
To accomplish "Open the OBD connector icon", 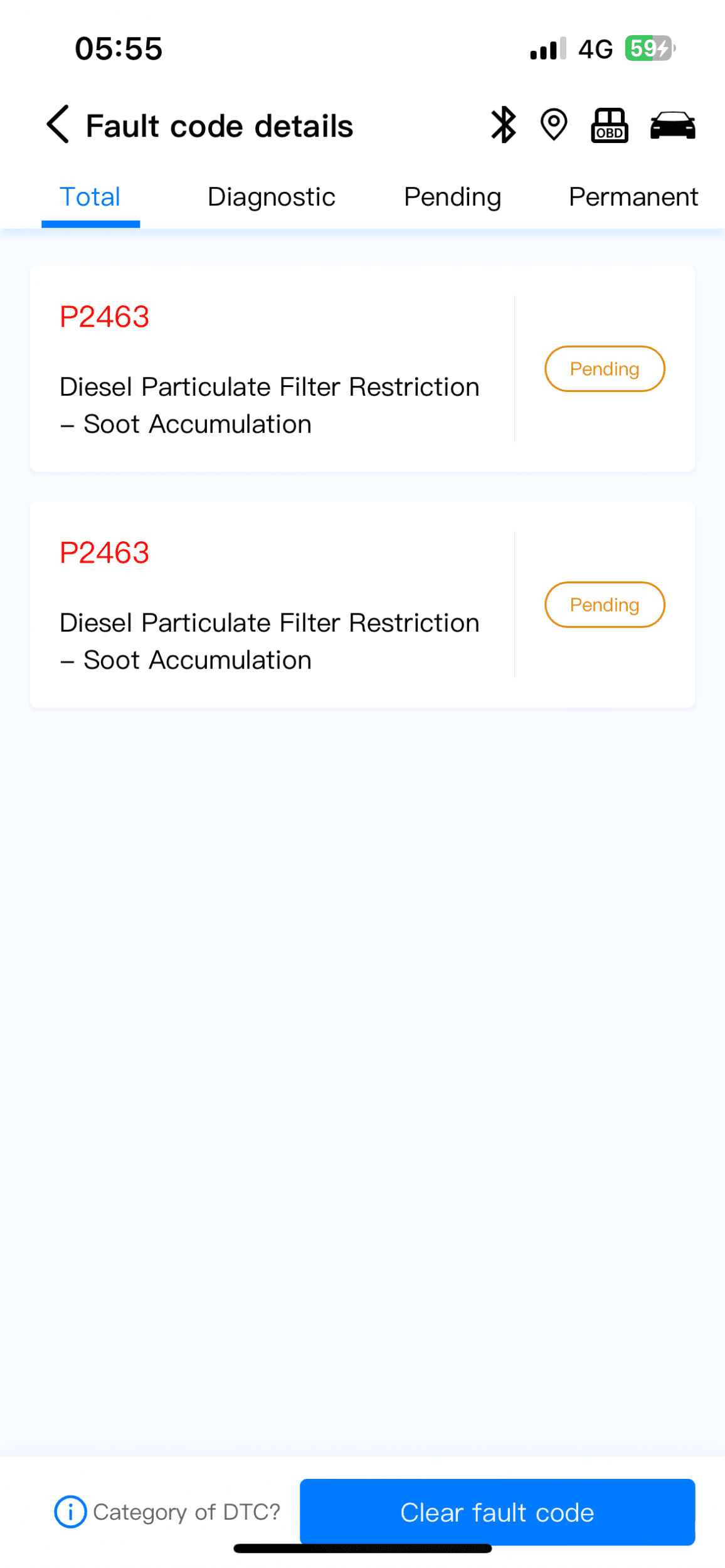I will pos(609,125).
